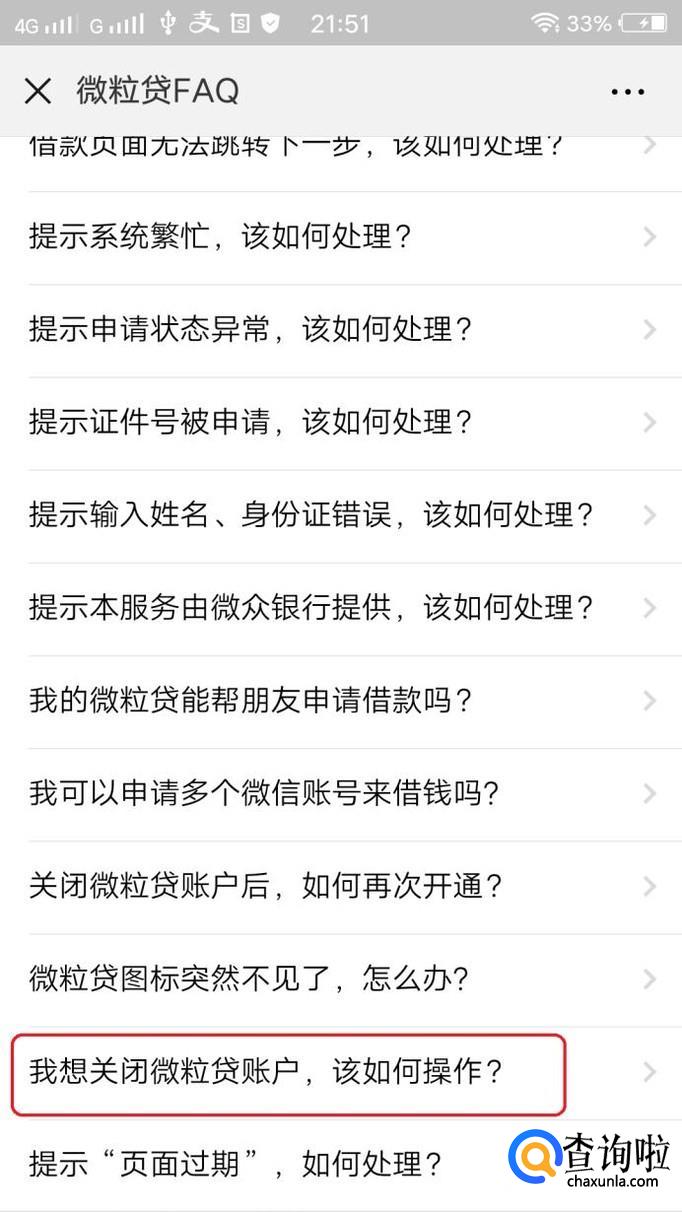682x1212 pixels.
Task: Open 提示本服务由微众银行提供，该如何处理？
Action: point(311,608)
